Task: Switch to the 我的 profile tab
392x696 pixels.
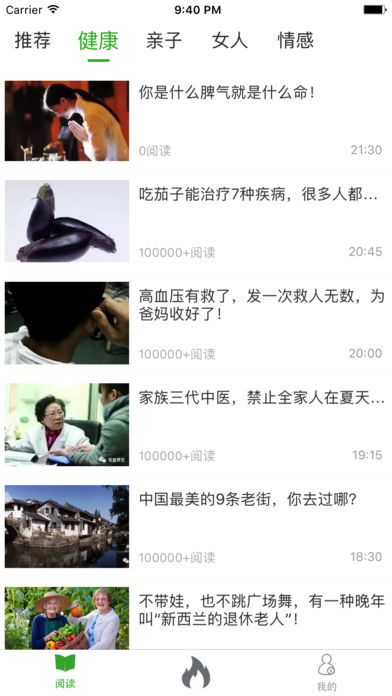Action: coord(326,672)
